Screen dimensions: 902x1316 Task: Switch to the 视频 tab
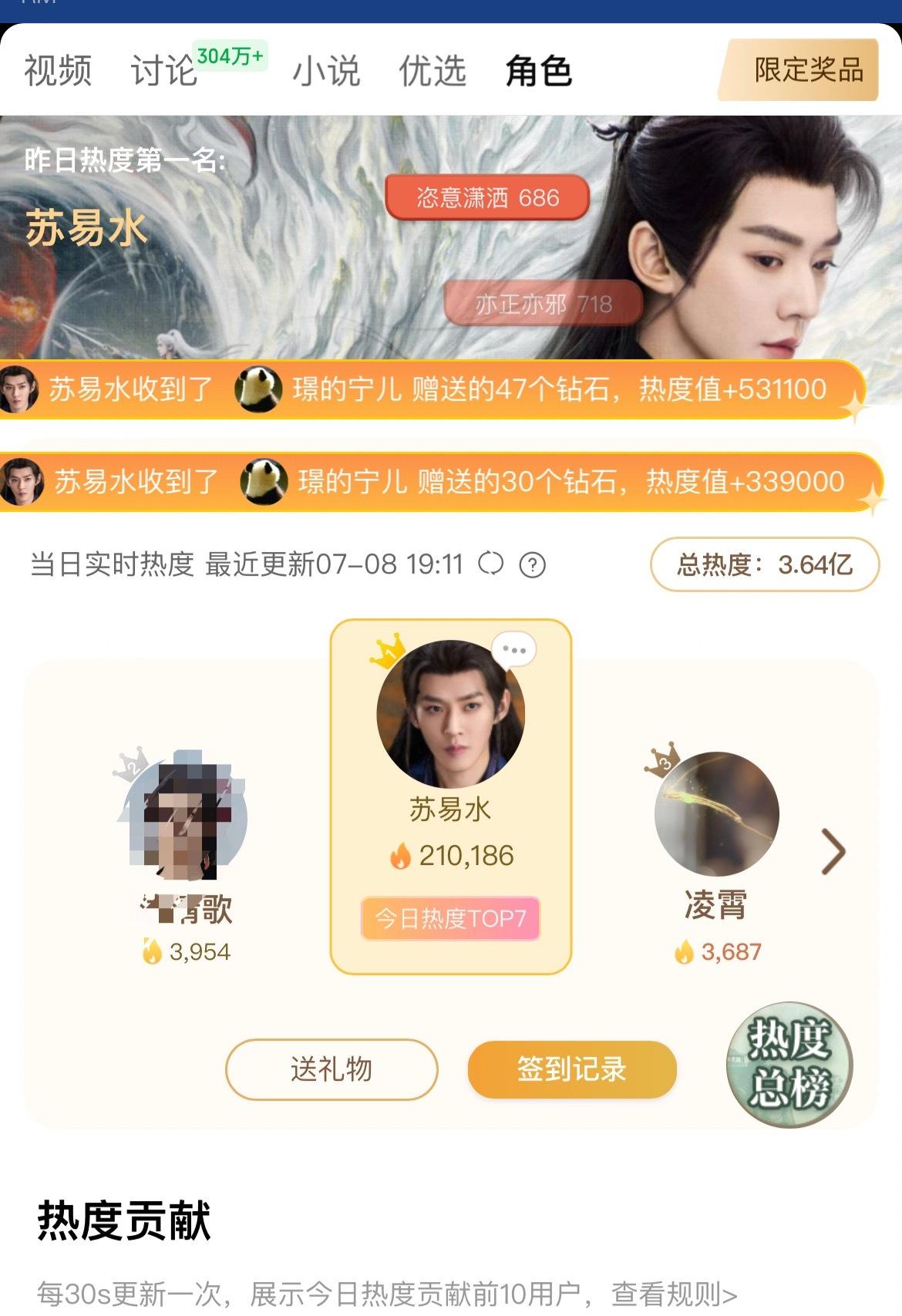click(58, 71)
